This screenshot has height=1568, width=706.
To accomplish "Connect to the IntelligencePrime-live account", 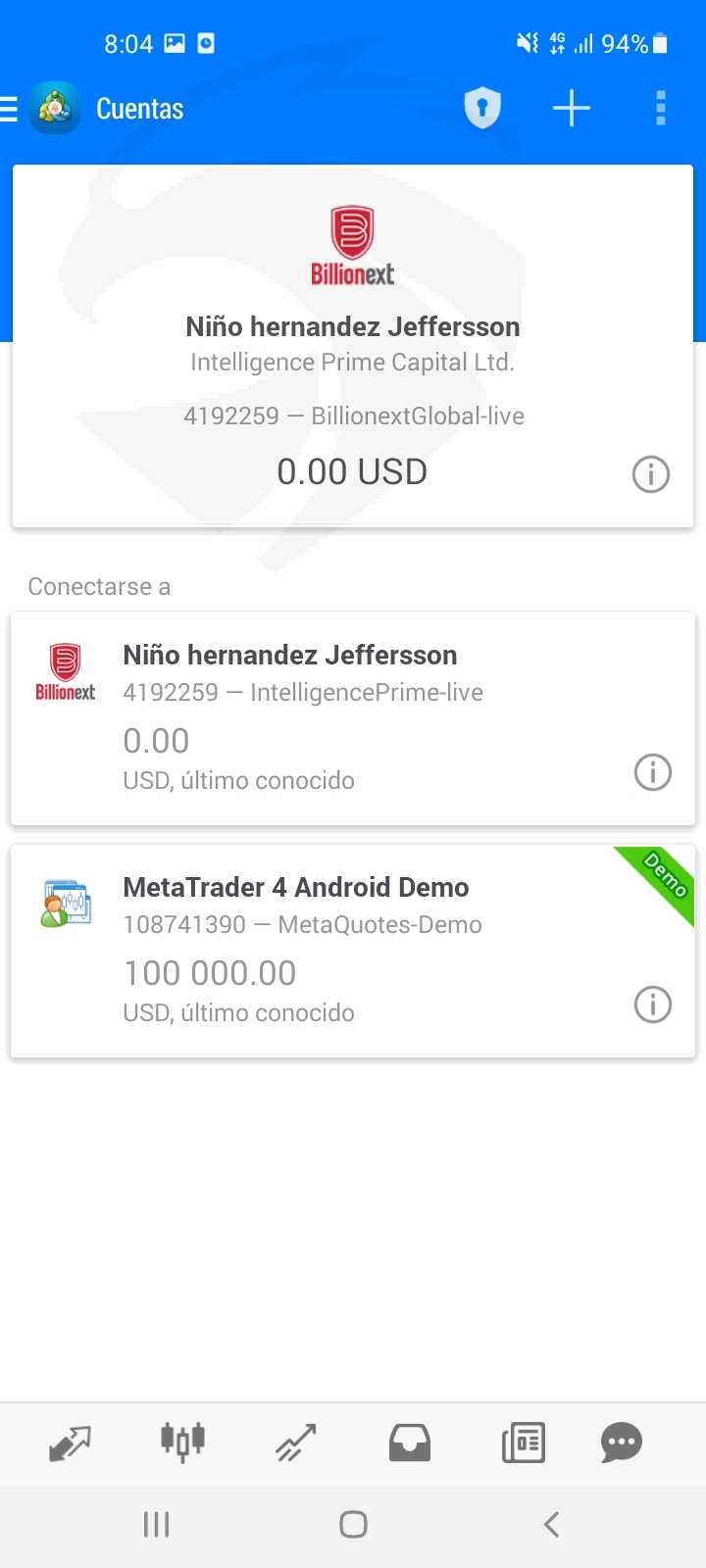I will coord(324,717).
